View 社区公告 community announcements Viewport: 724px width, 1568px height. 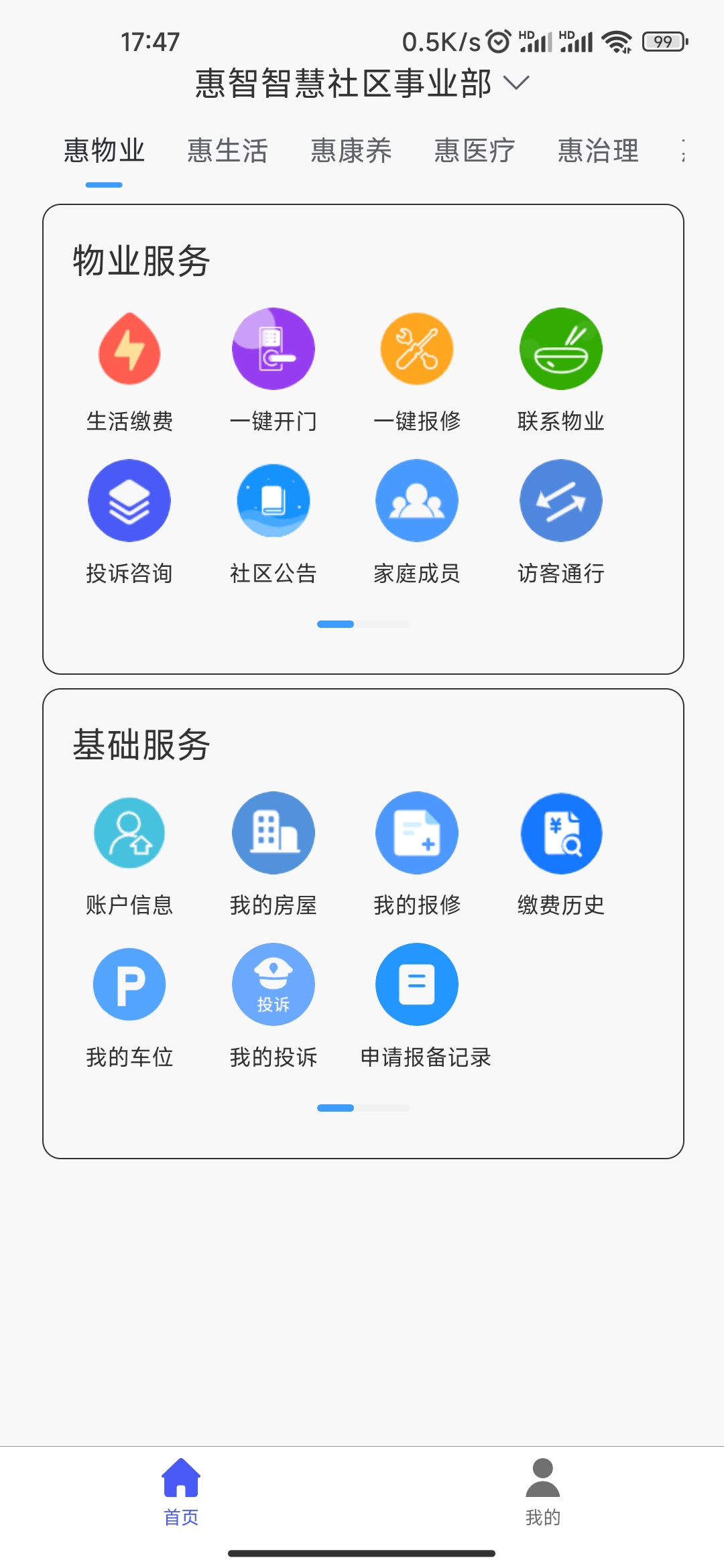click(x=273, y=501)
